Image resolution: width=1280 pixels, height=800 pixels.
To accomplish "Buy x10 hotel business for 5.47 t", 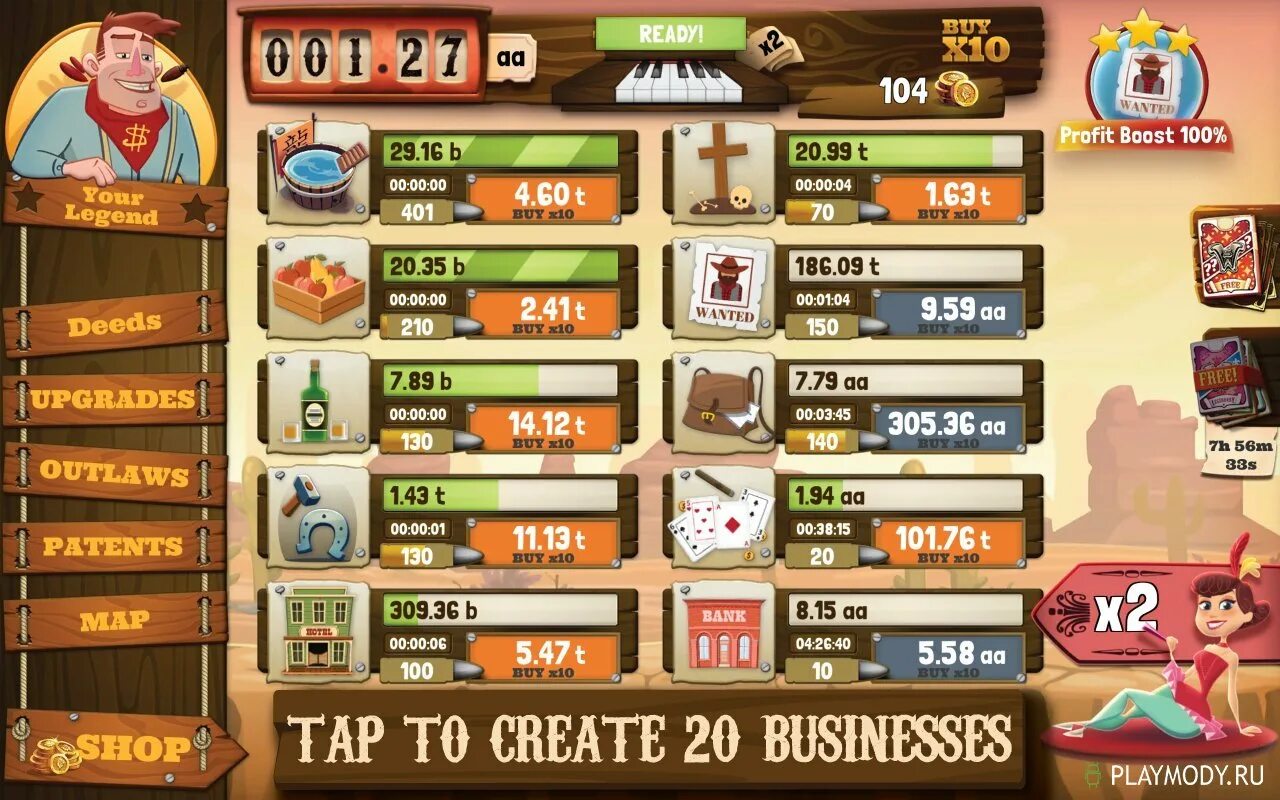I will (x=543, y=658).
